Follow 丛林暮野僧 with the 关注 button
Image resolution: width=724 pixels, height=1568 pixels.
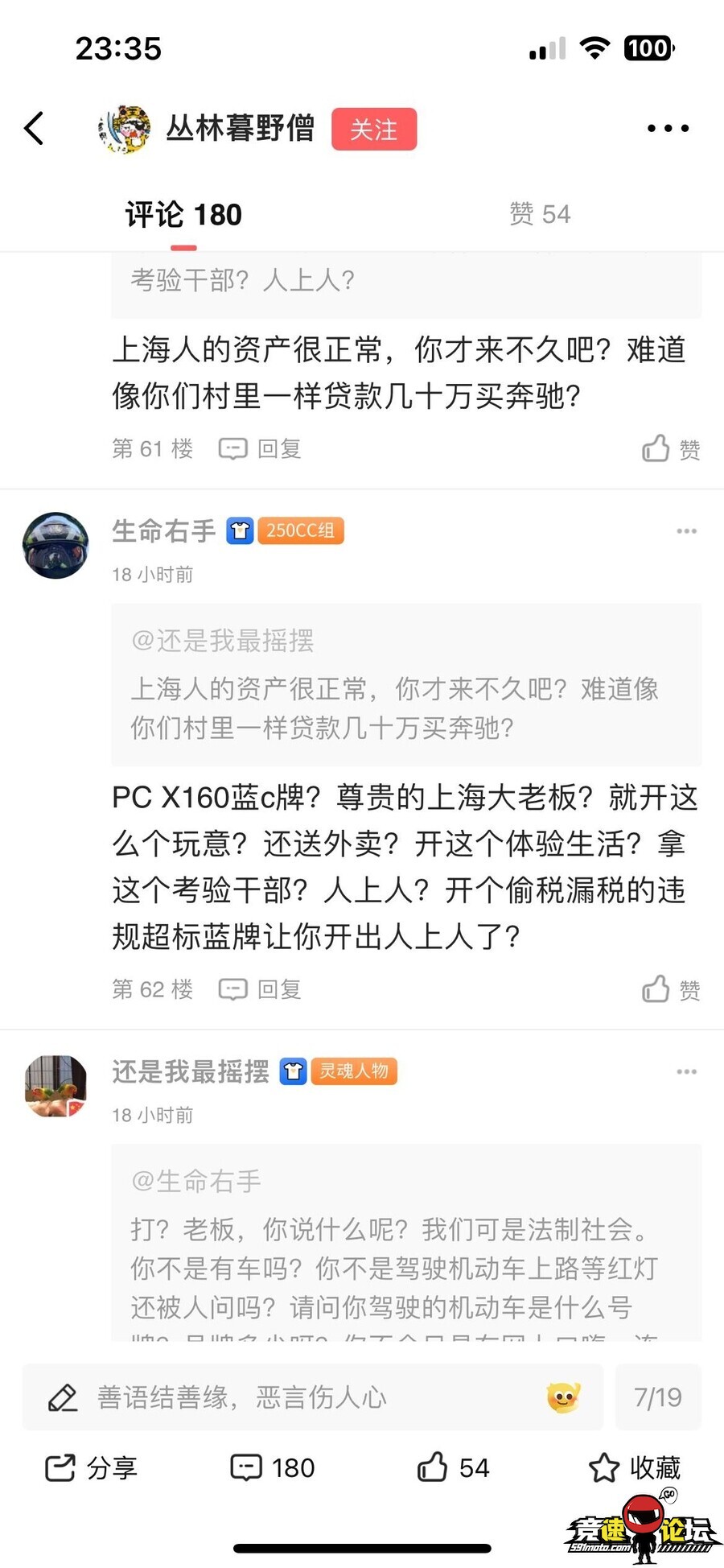point(374,129)
